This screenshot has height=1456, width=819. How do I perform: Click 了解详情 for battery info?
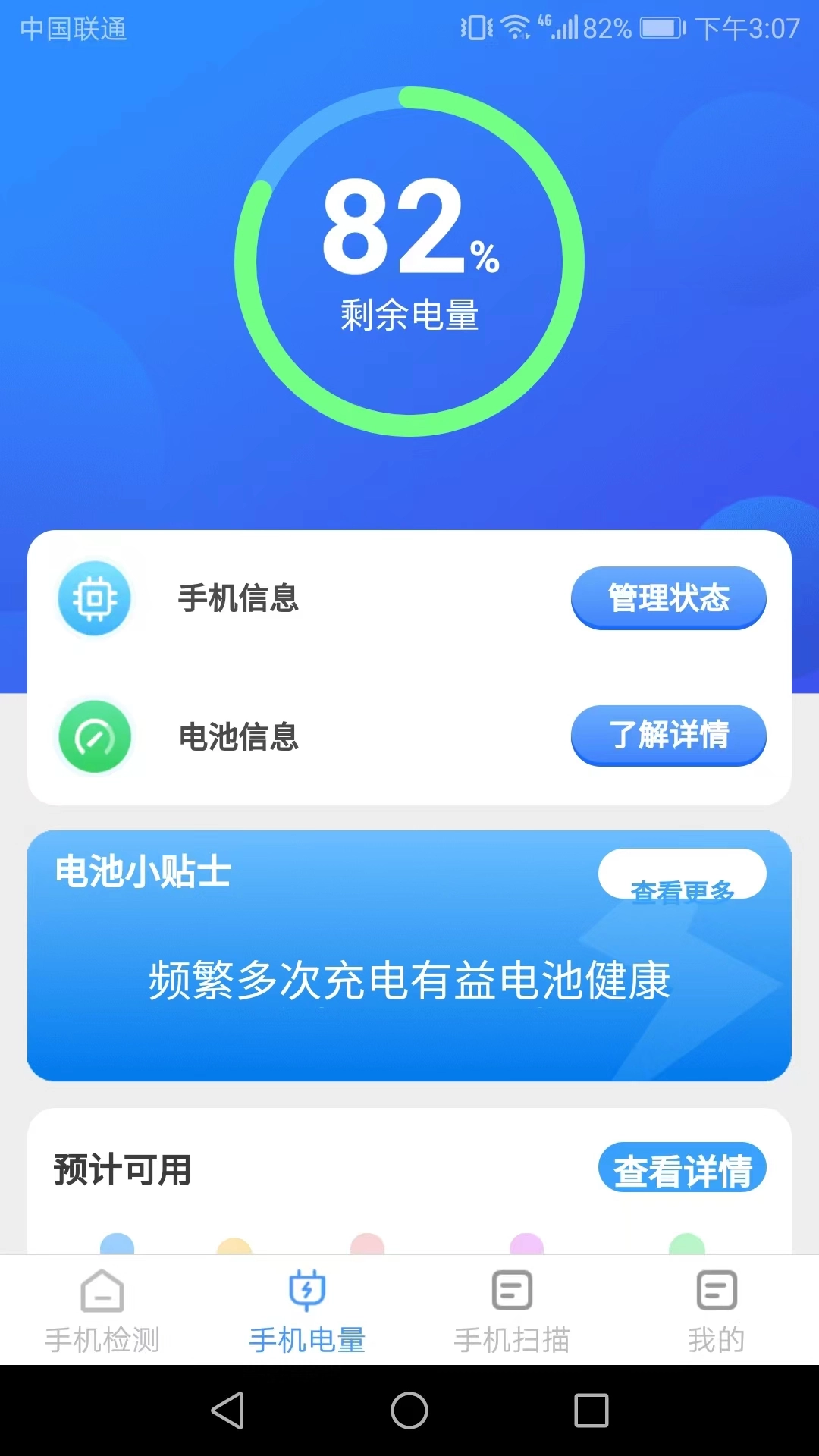coord(669,735)
